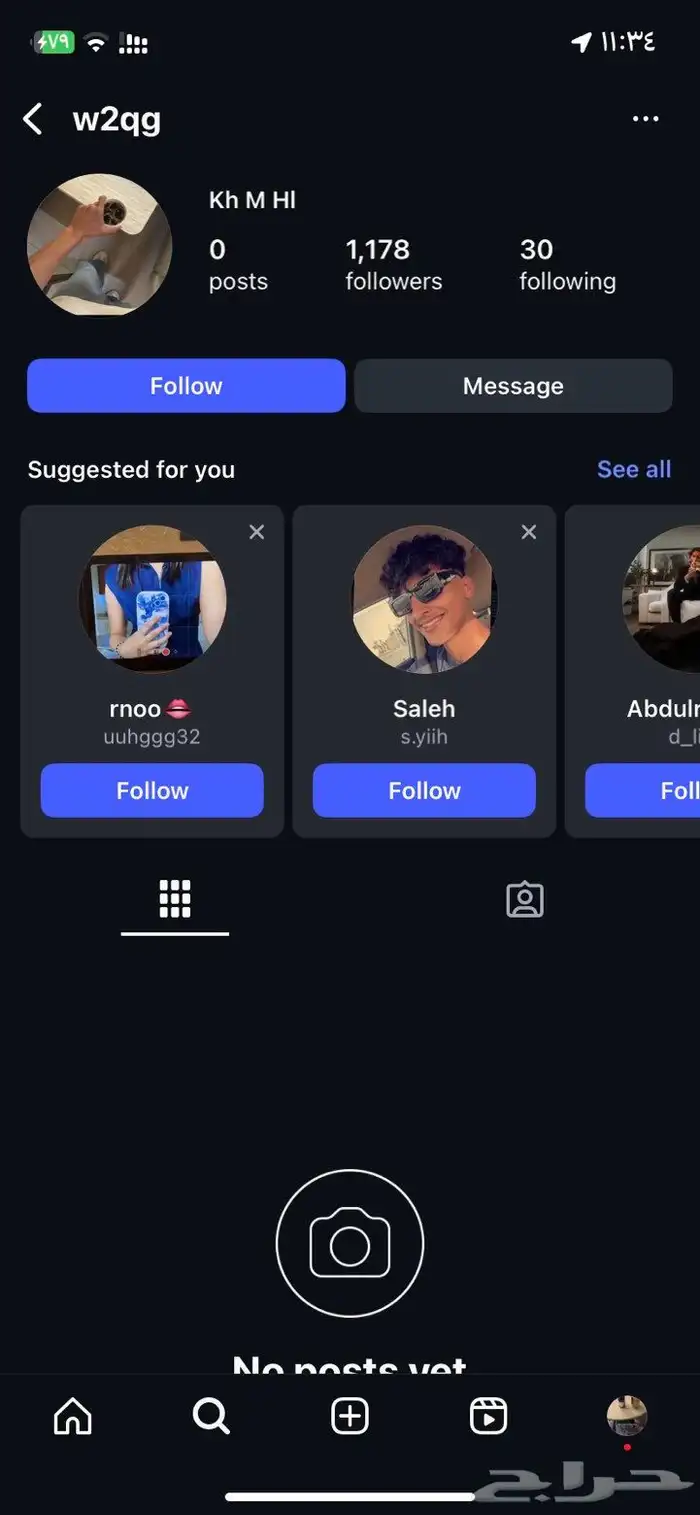700x1515 pixels.
Task: Dismiss the Saleh suggestion card
Action: [529, 532]
